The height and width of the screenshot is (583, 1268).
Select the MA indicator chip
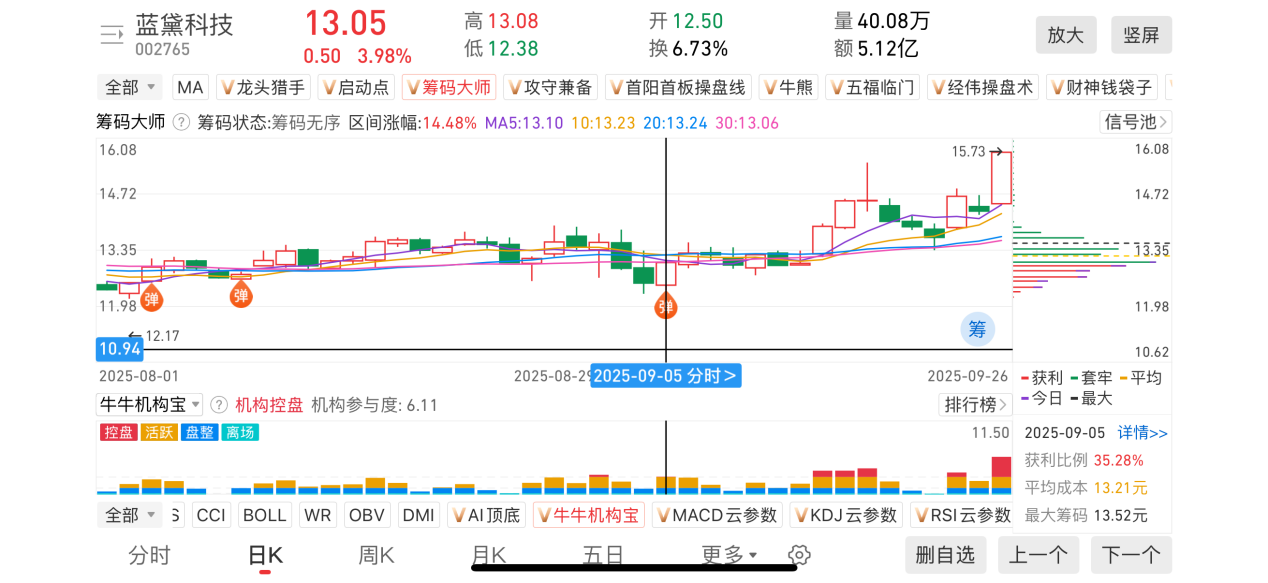click(190, 88)
